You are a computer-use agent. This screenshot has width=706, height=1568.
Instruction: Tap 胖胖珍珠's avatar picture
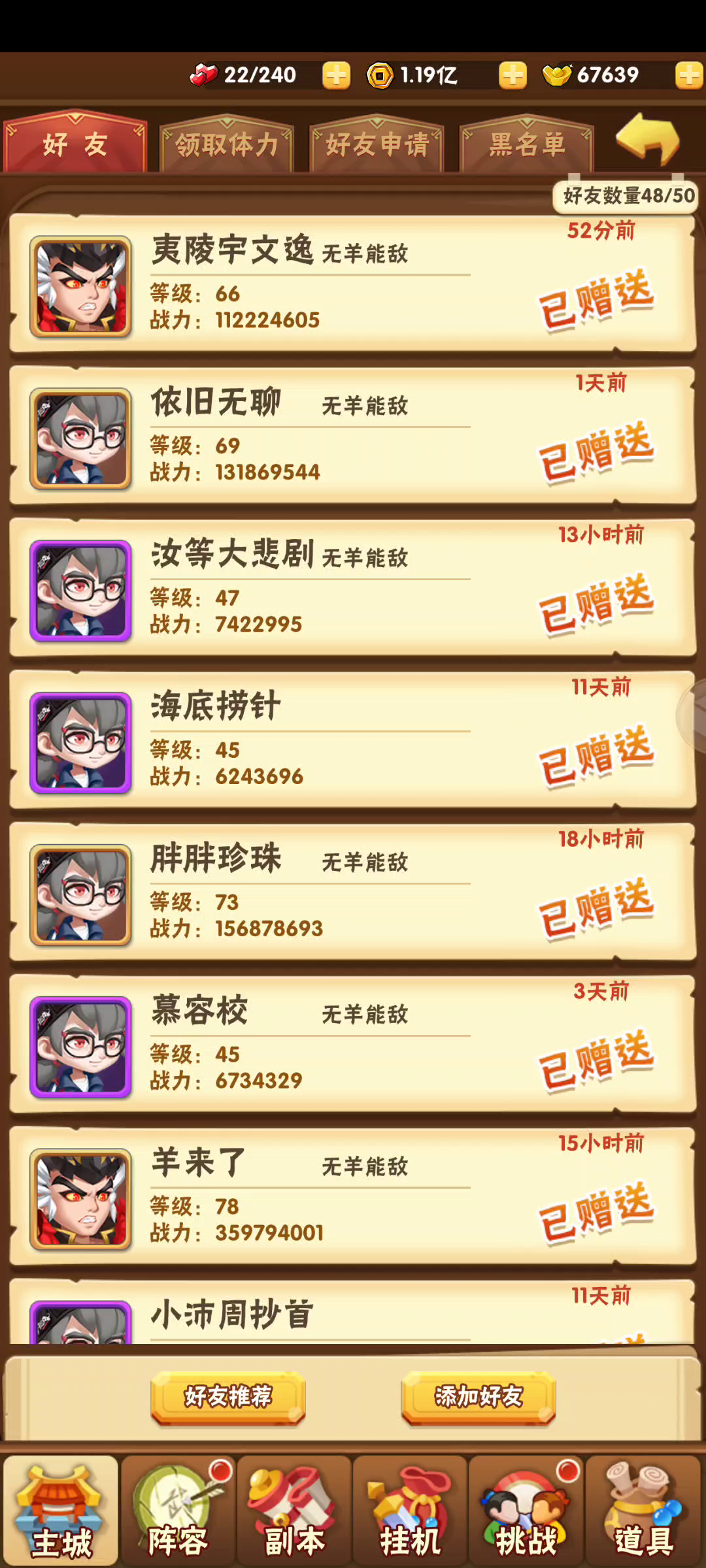pyautogui.click(x=80, y=895)
